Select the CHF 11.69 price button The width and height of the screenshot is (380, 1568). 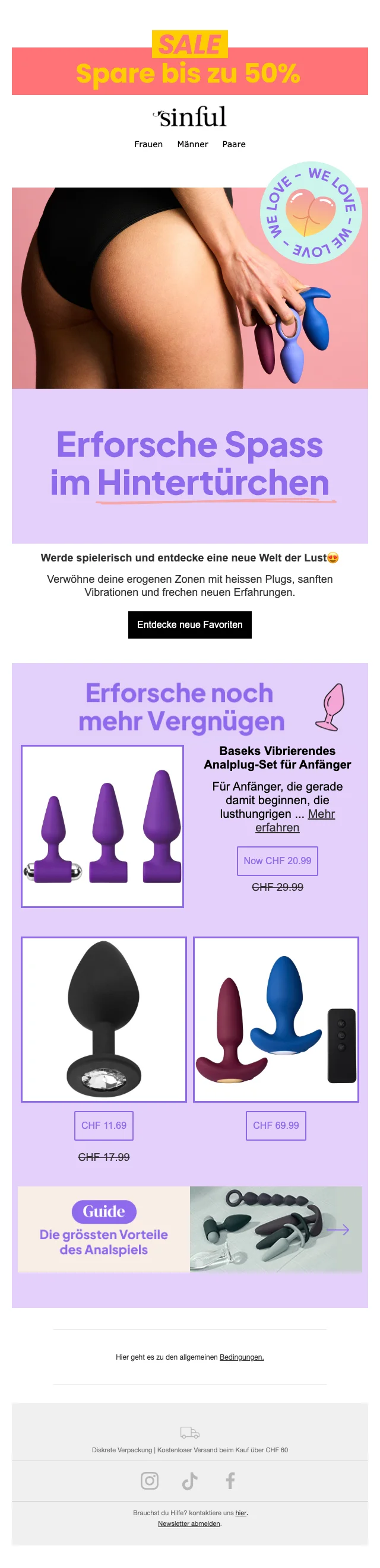103,1125
